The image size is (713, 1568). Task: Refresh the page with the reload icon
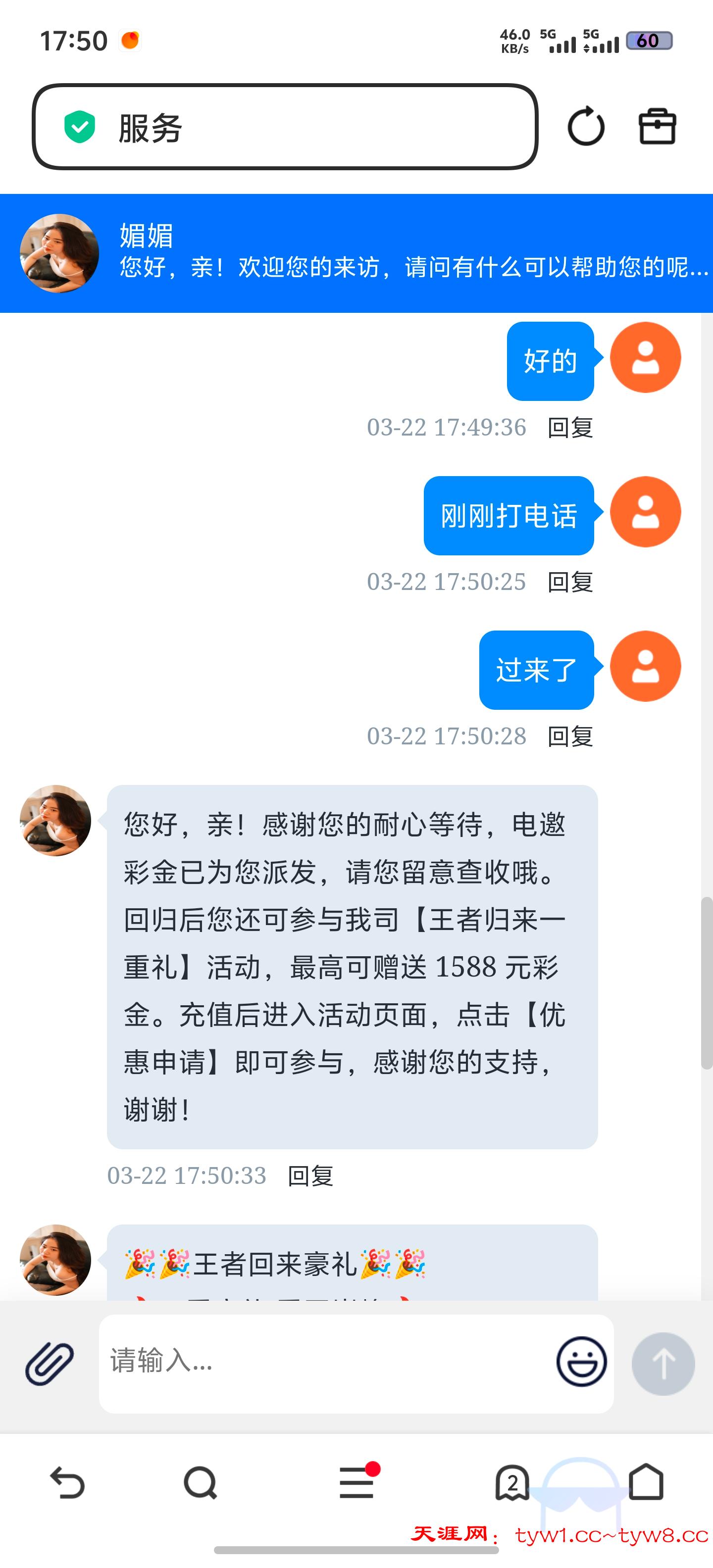pos(586,127)
